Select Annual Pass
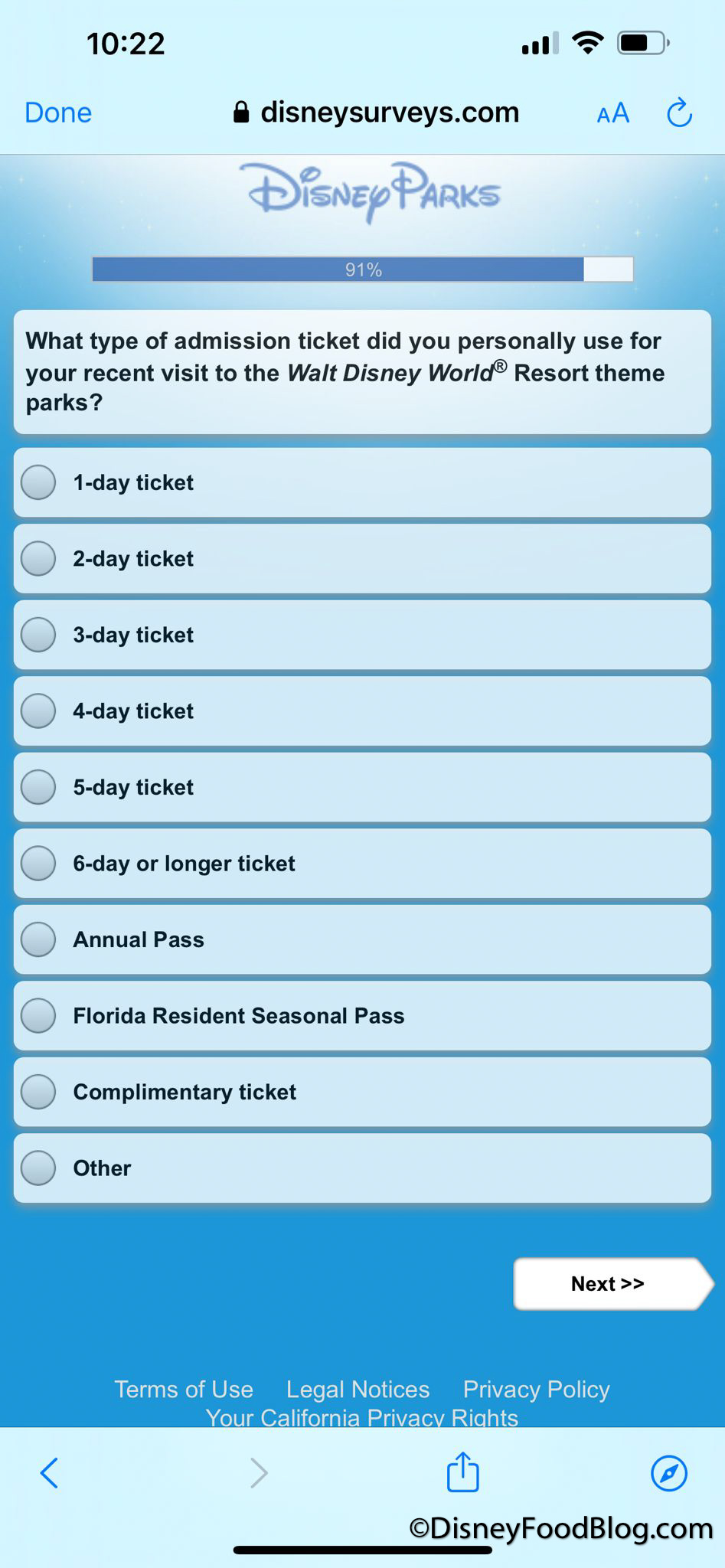725x1568 pixels. click(38, 939)
